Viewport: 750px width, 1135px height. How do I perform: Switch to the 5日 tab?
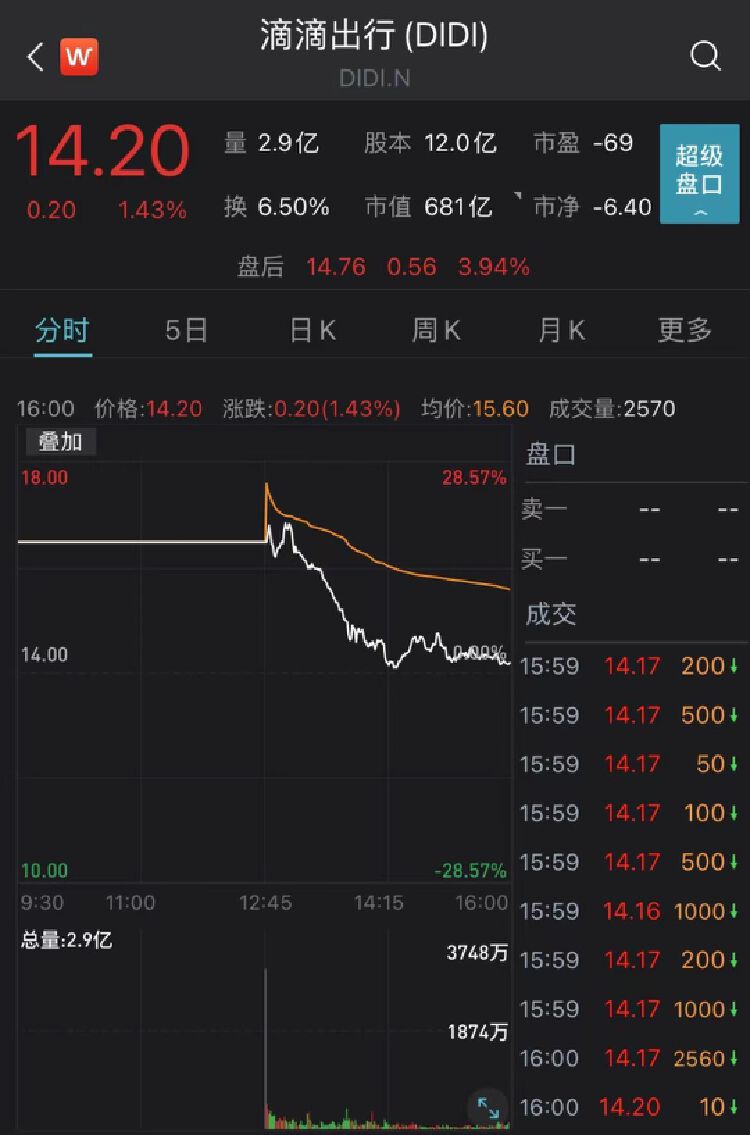click(x=187, y=330)
